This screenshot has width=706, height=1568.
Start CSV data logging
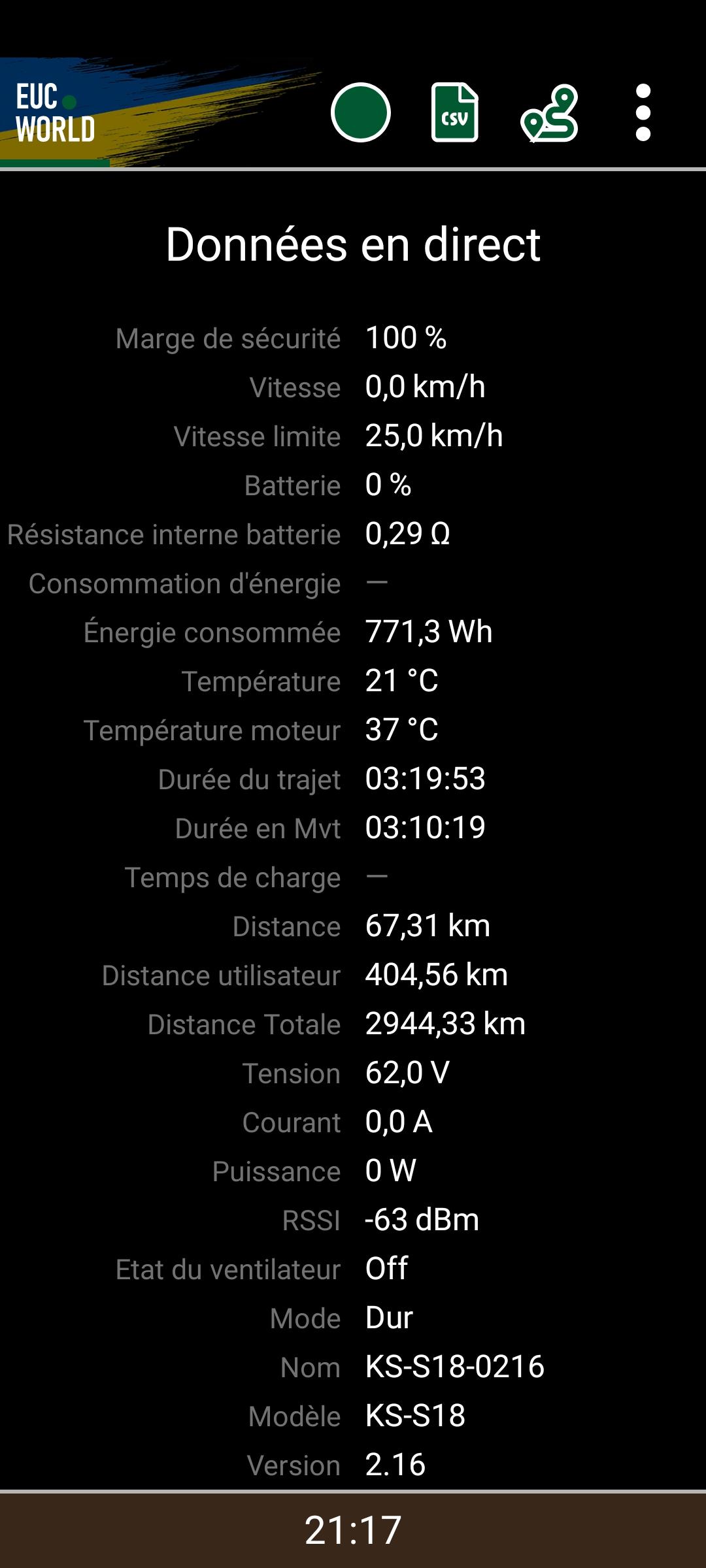click(455, 112)
